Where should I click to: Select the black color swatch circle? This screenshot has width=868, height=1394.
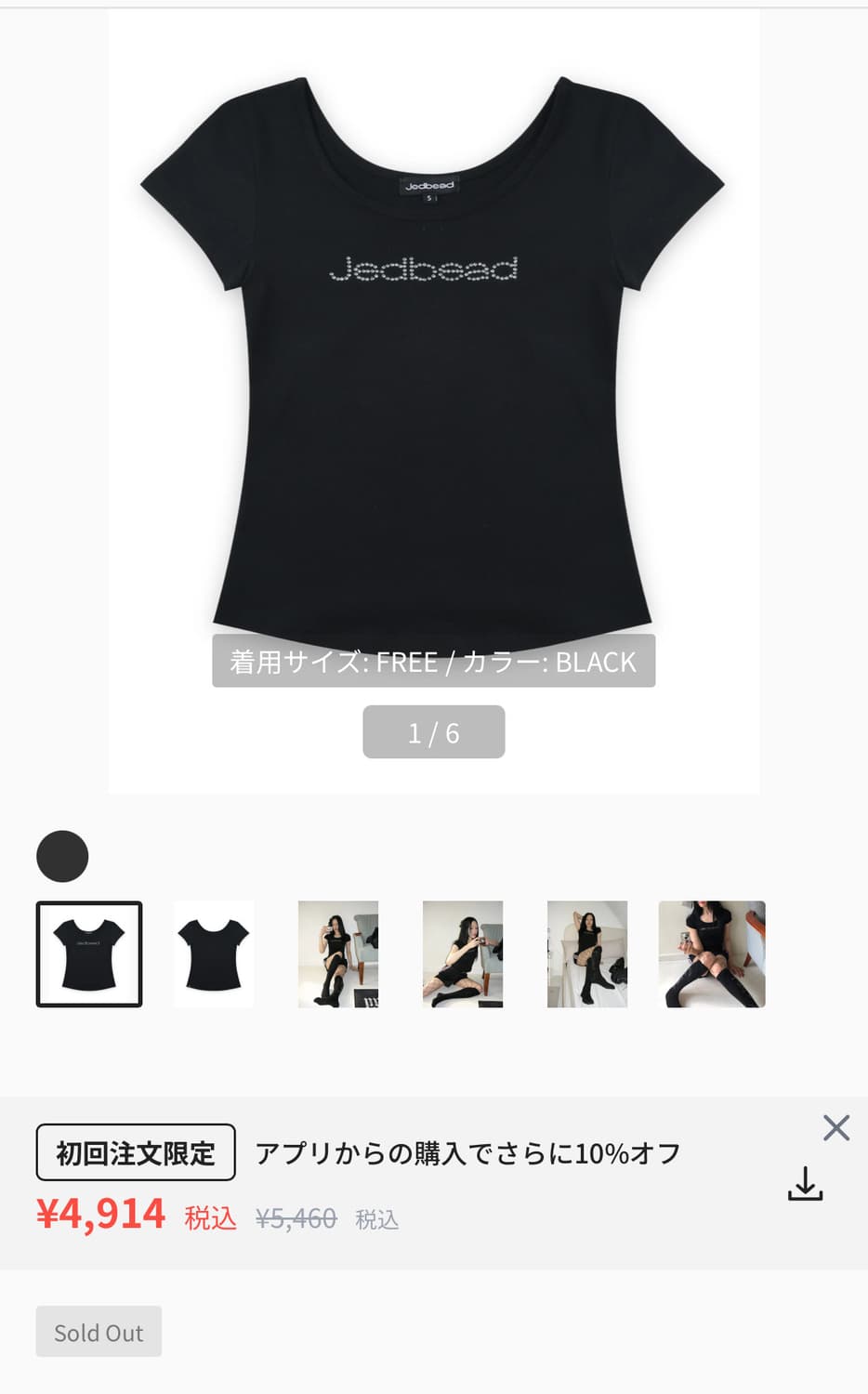[x=62, y=854]
